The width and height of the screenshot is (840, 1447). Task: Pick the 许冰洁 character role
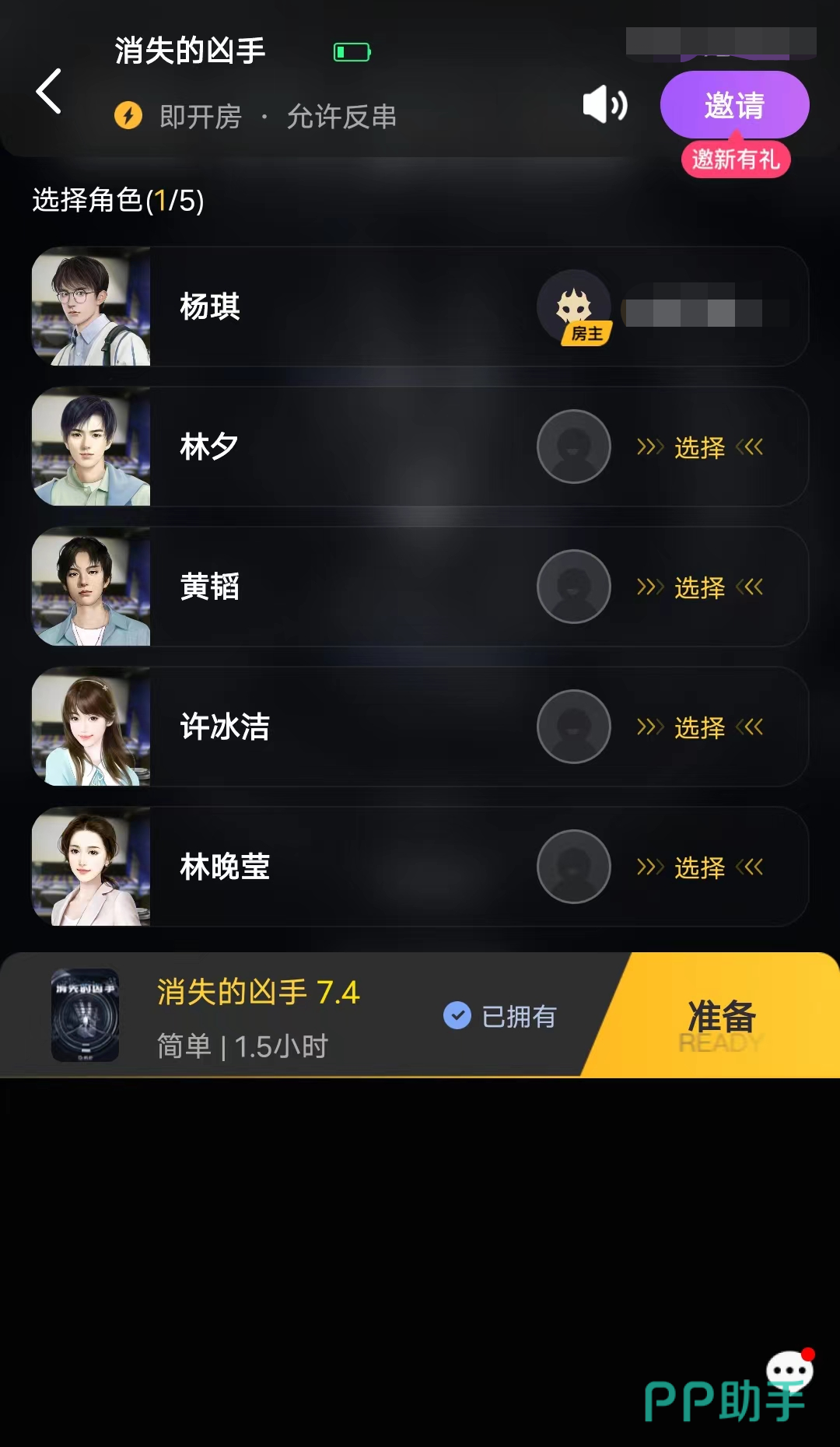coord(699,727)
